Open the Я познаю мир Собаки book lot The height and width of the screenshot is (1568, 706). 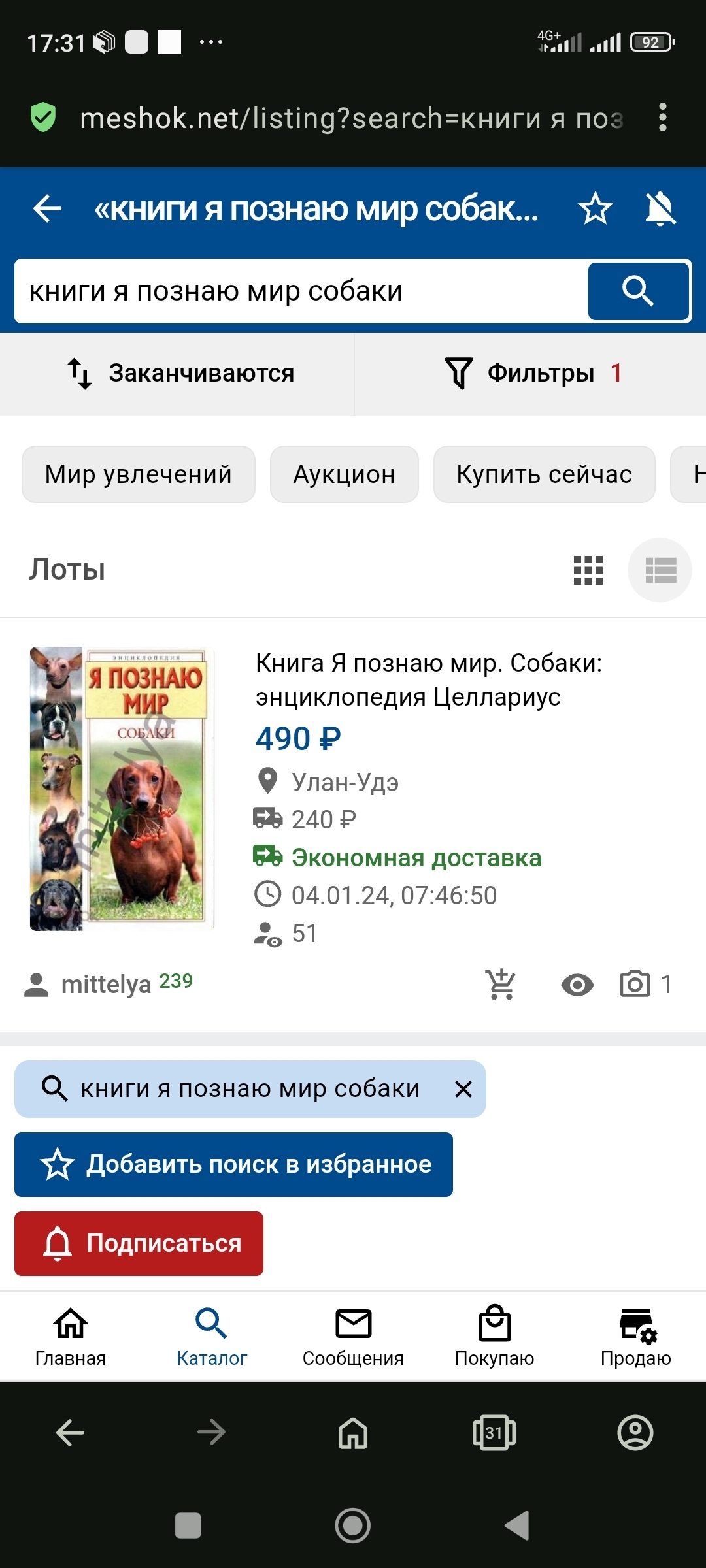point(428,679)
